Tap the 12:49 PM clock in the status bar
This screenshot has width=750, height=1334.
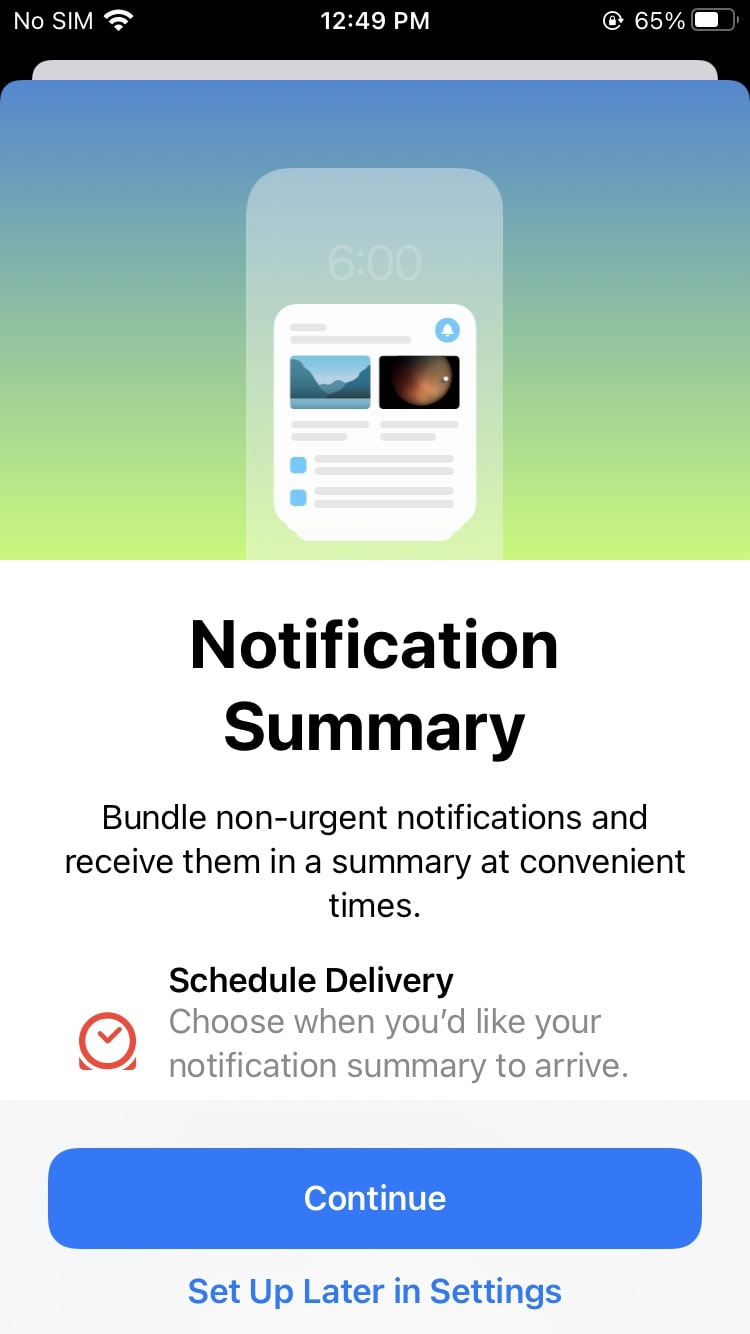tap(375, 19)
